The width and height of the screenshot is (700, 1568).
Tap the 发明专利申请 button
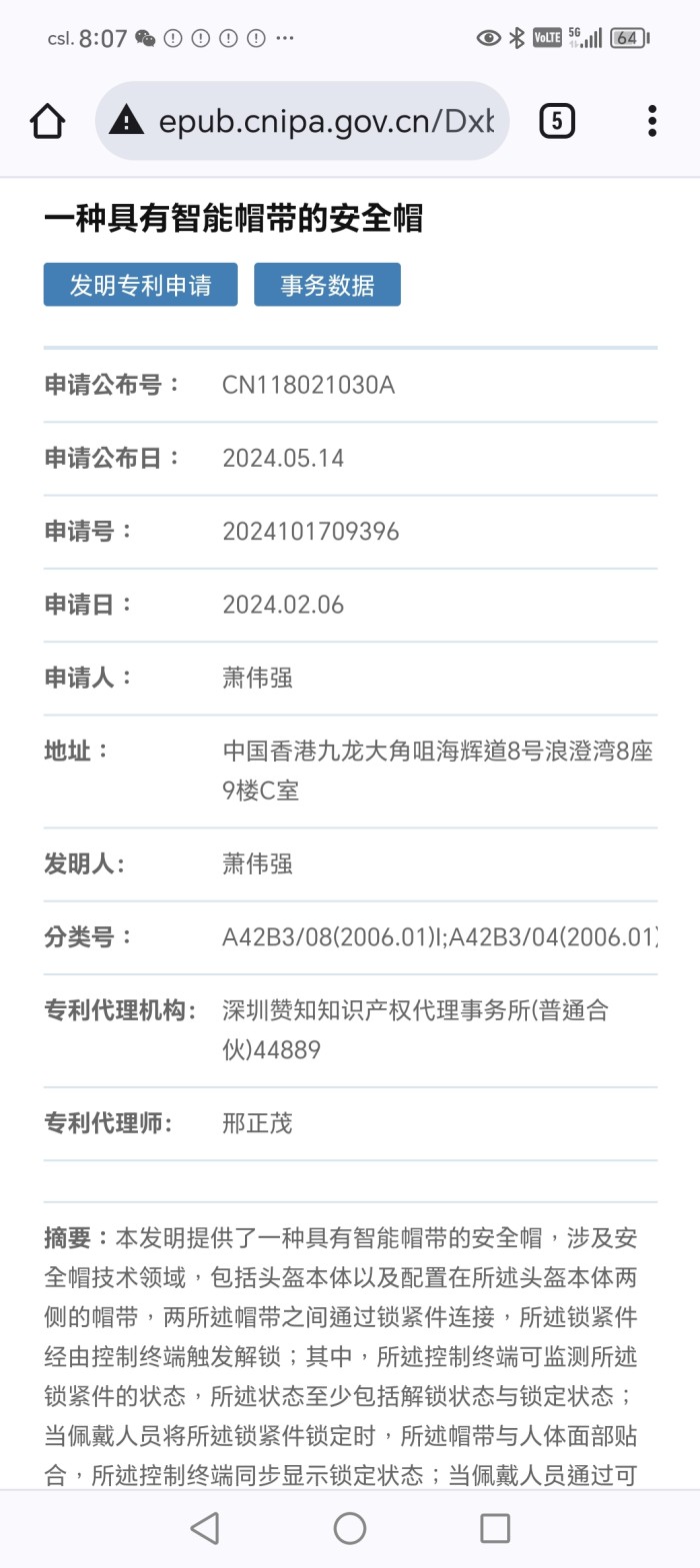click(x=141, y=285)
